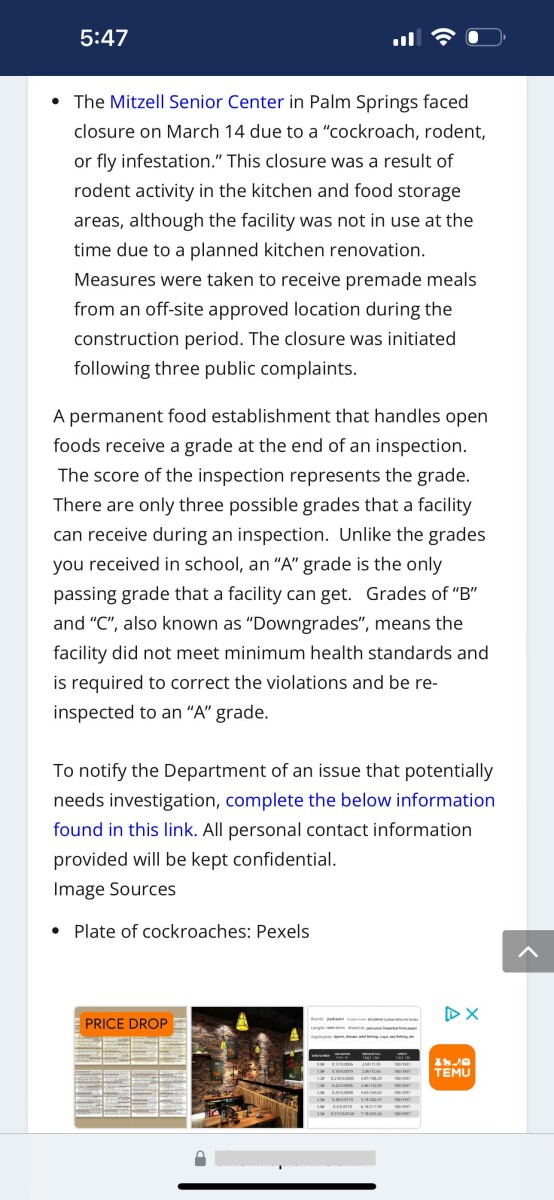The image size is (554, 1200).
Task: Open the Mitzell Senior Center link
Action: (x=197, y=102)
